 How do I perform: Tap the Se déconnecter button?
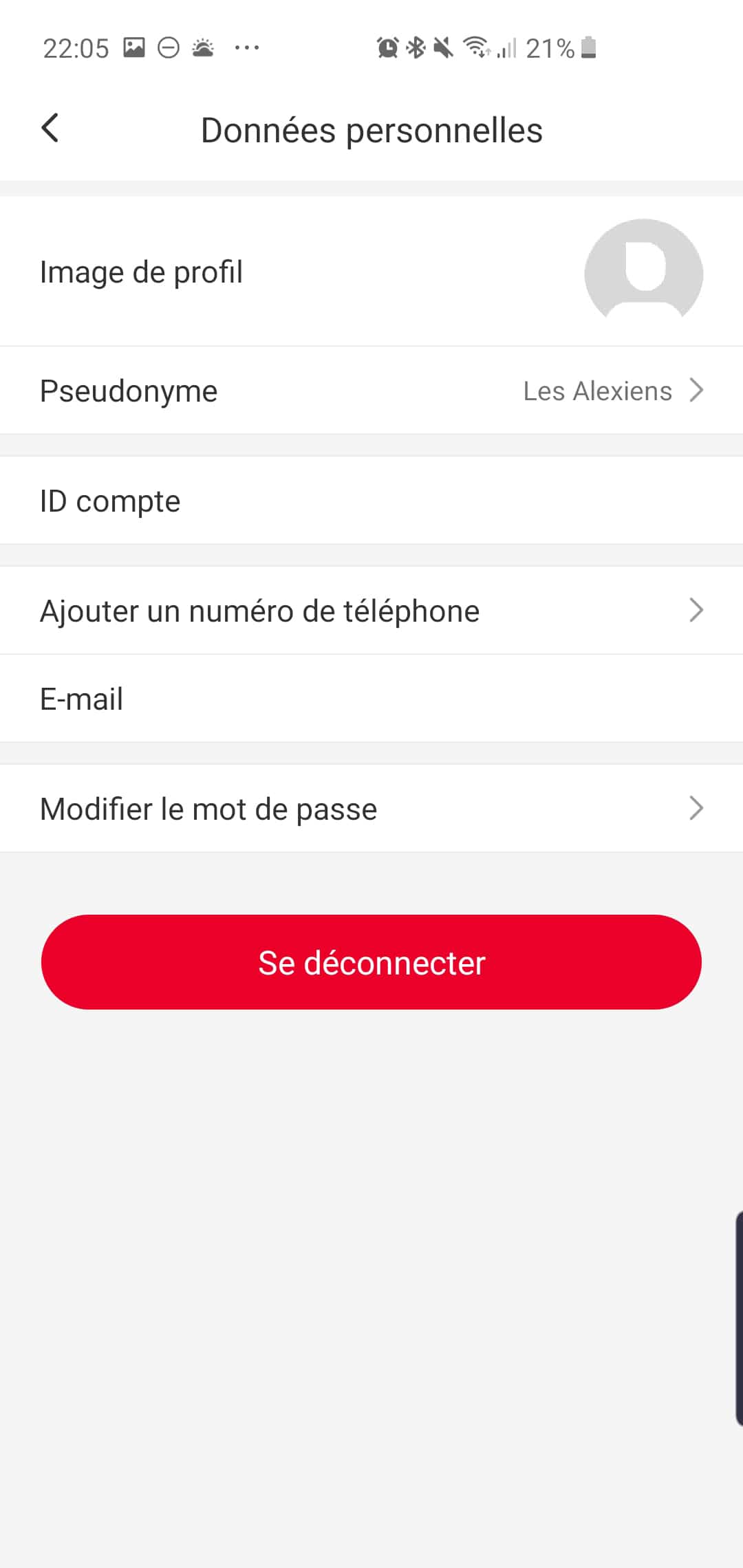pos(371,962)
